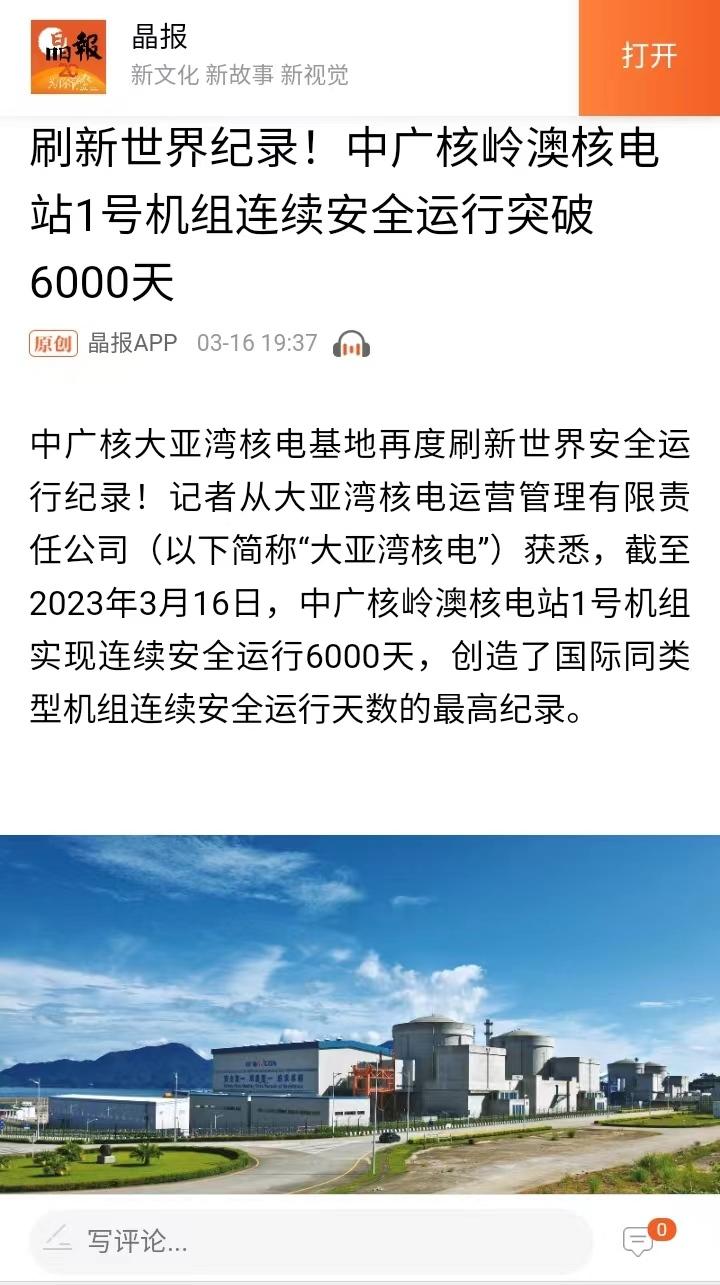
Task: Open the comments bubble icon
Action: [x=639, y=1241]
